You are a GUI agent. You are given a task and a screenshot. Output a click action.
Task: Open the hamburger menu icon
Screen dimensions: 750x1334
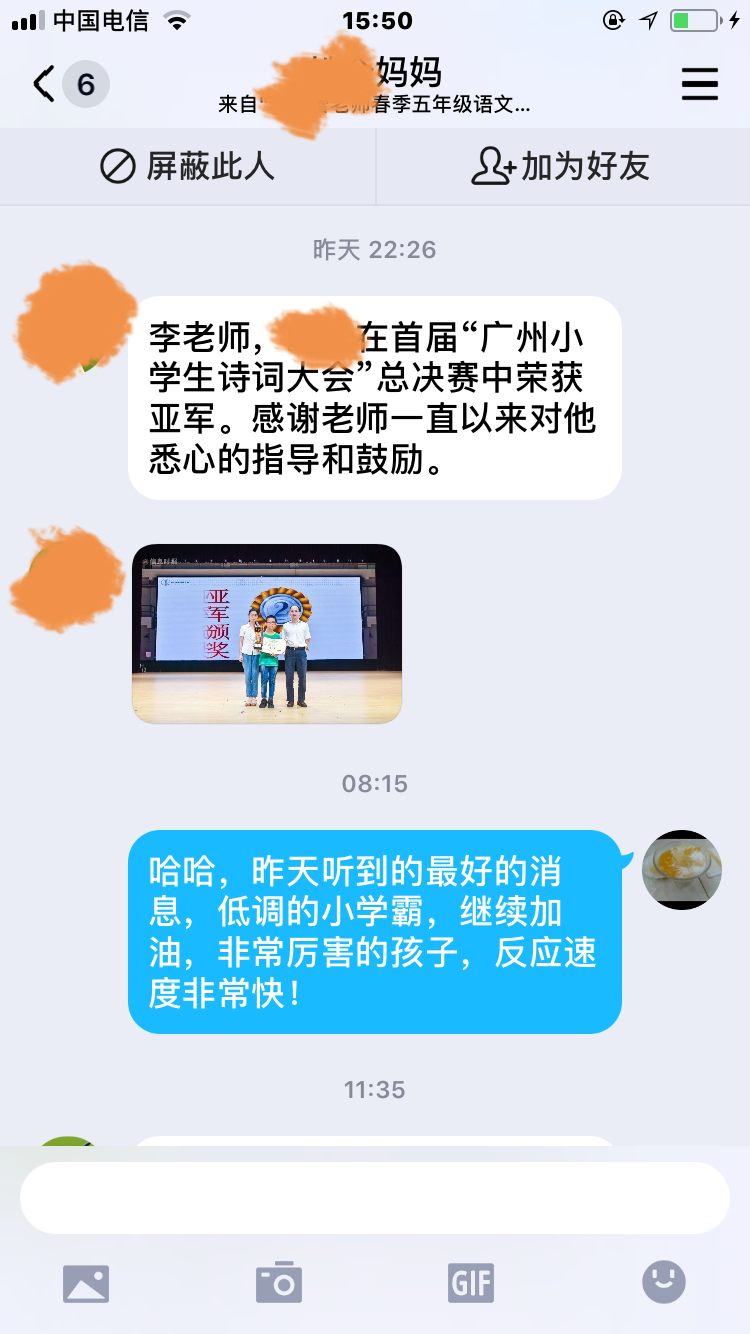point(700,85)
